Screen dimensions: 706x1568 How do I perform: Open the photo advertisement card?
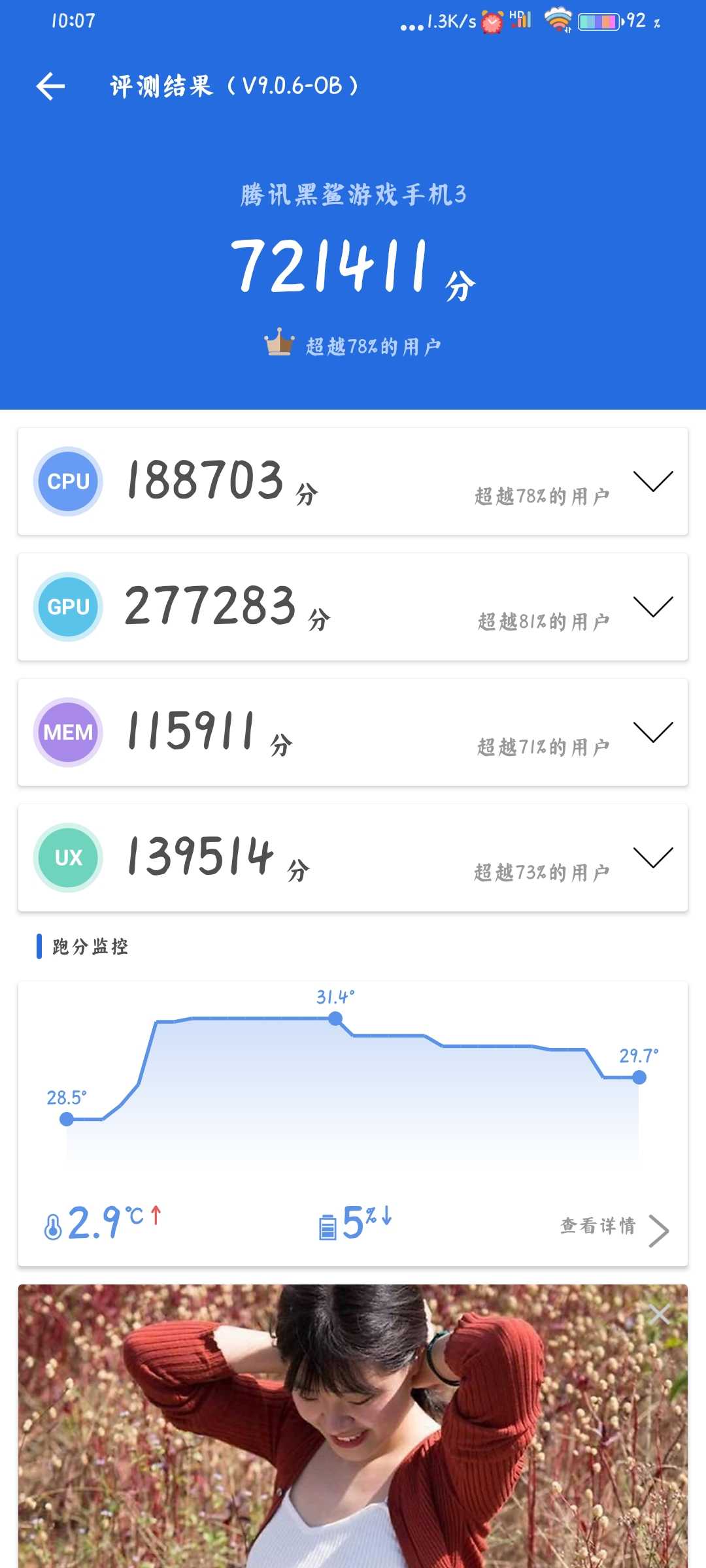tap(353, 1437)
